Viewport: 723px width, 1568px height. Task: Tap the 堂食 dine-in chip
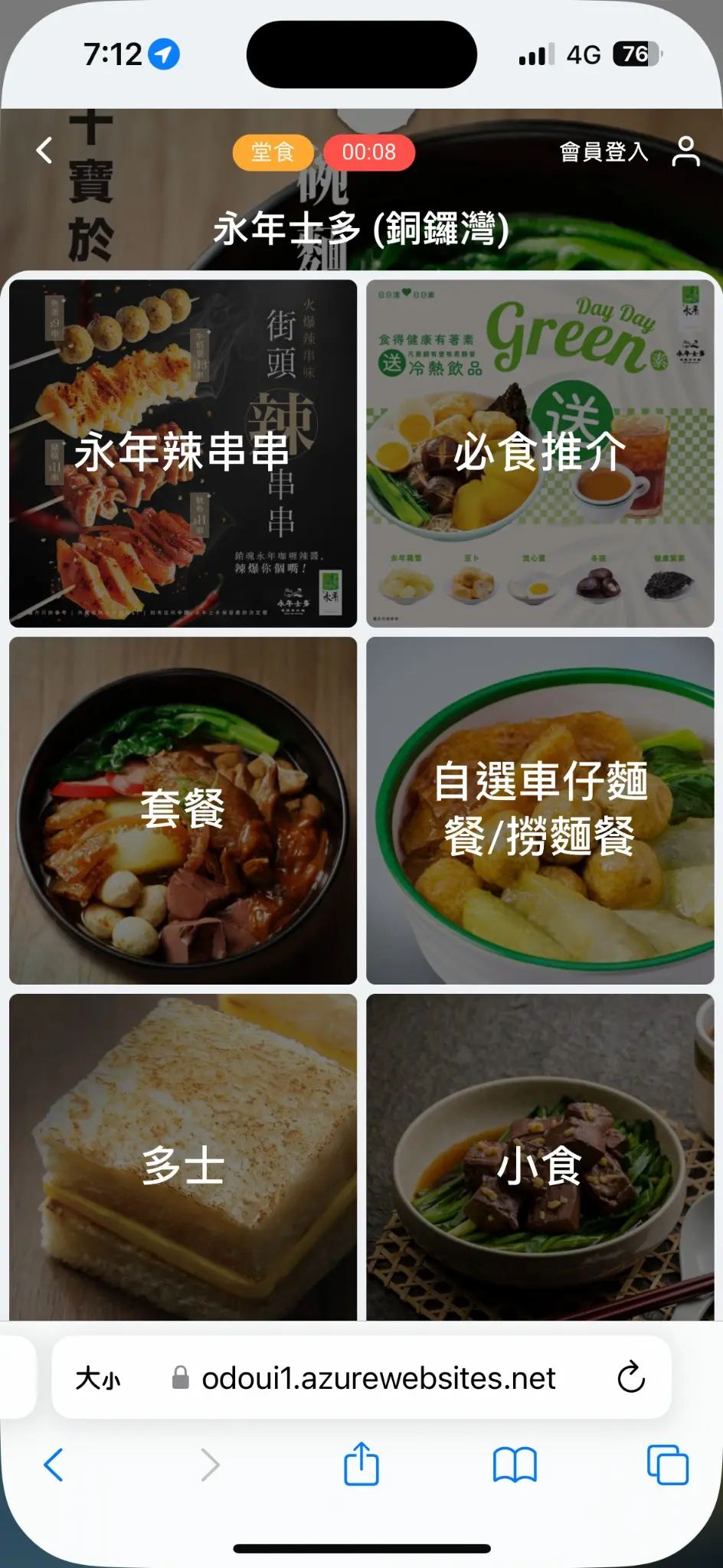273,152
